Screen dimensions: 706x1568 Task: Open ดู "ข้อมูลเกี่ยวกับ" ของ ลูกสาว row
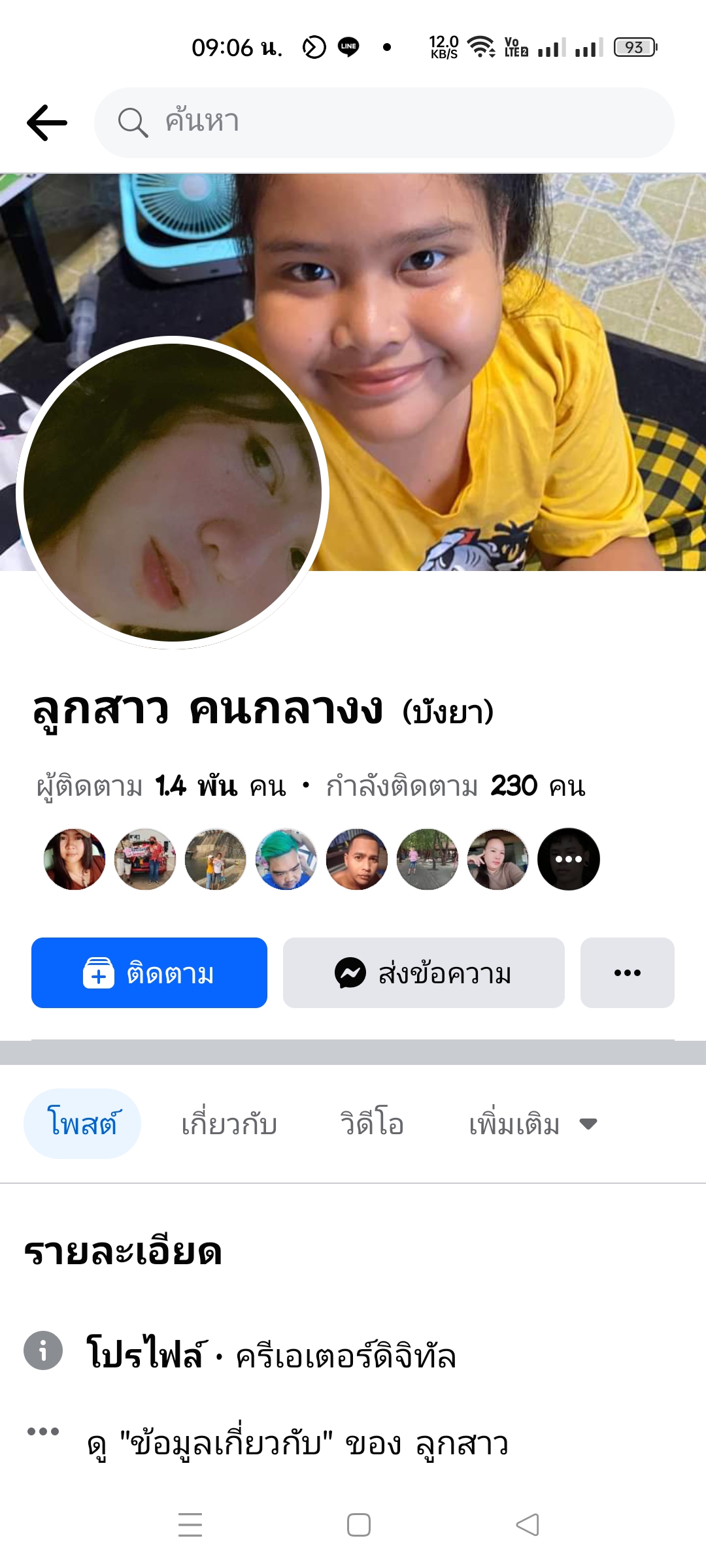(297, 1444)
